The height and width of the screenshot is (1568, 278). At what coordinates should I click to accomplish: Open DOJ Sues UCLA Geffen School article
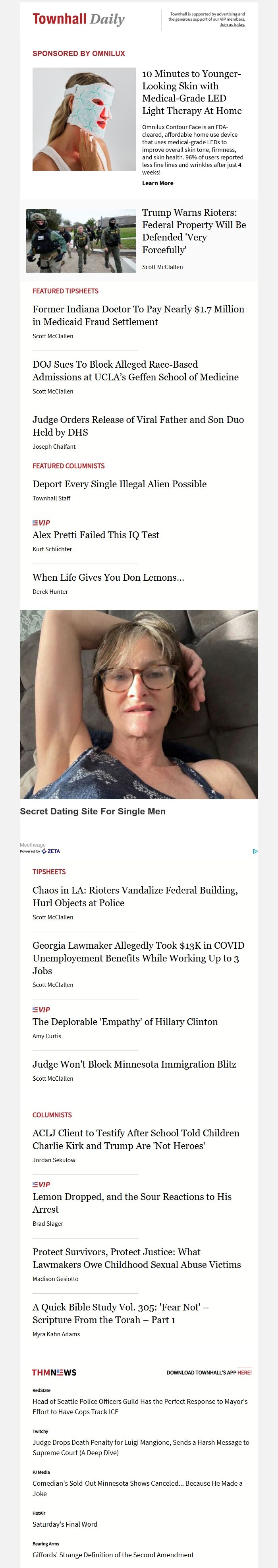point(135,371)
